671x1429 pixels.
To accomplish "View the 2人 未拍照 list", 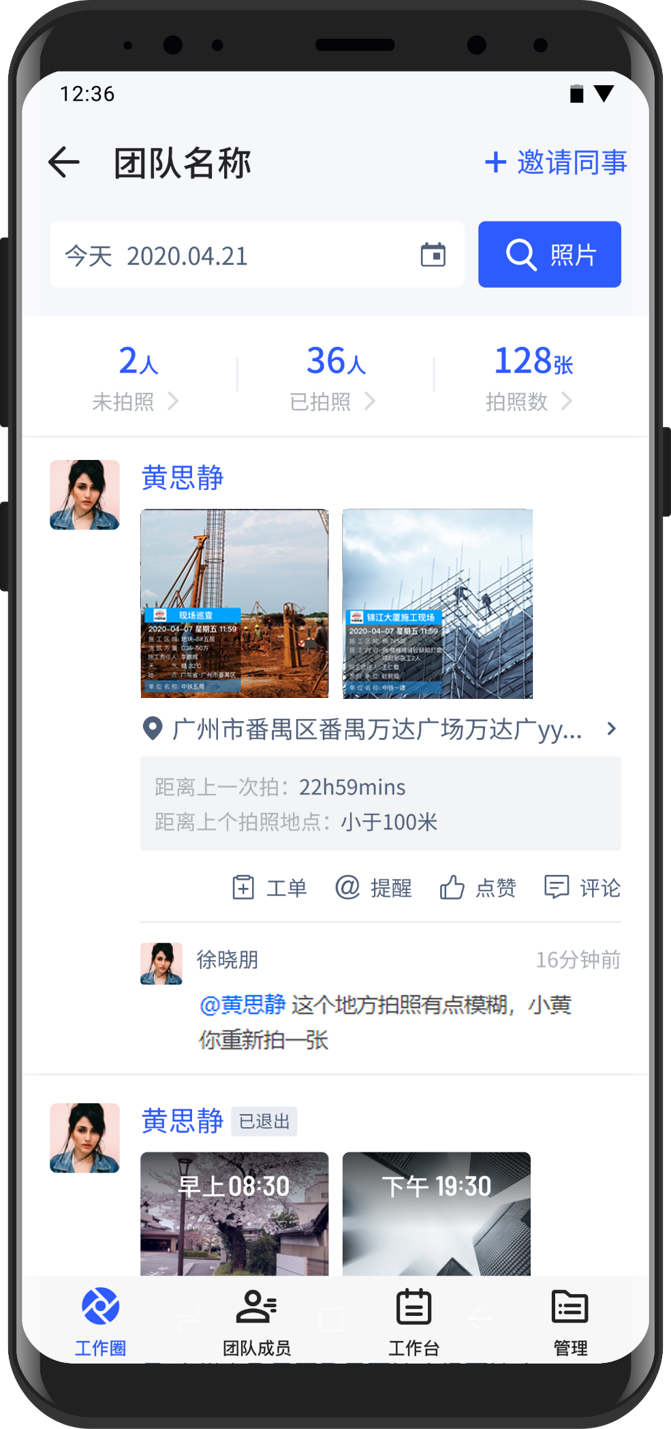I will click(137, 377).
